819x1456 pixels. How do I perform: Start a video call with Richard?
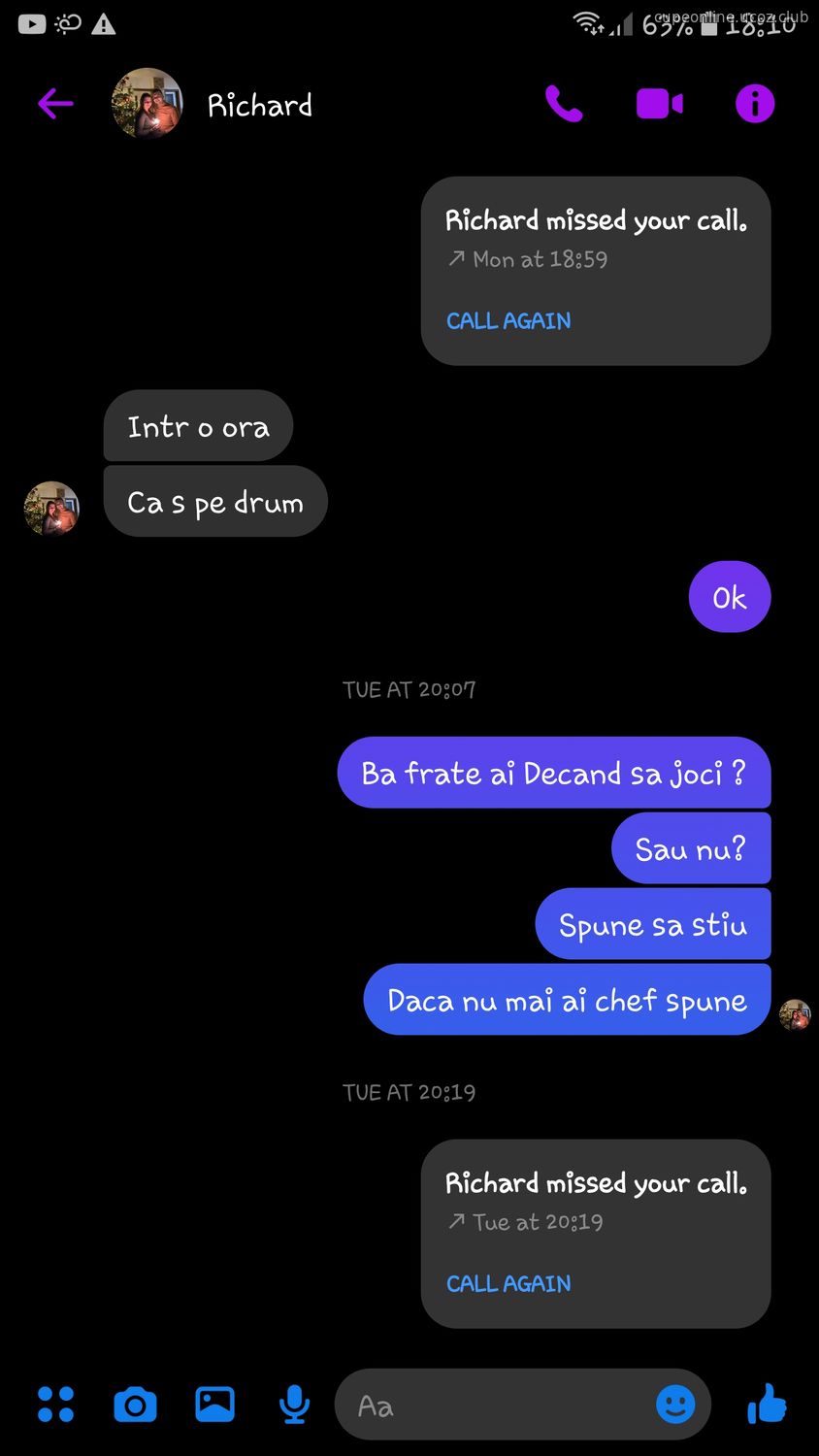pyautogui.click(x=660, y=104)
